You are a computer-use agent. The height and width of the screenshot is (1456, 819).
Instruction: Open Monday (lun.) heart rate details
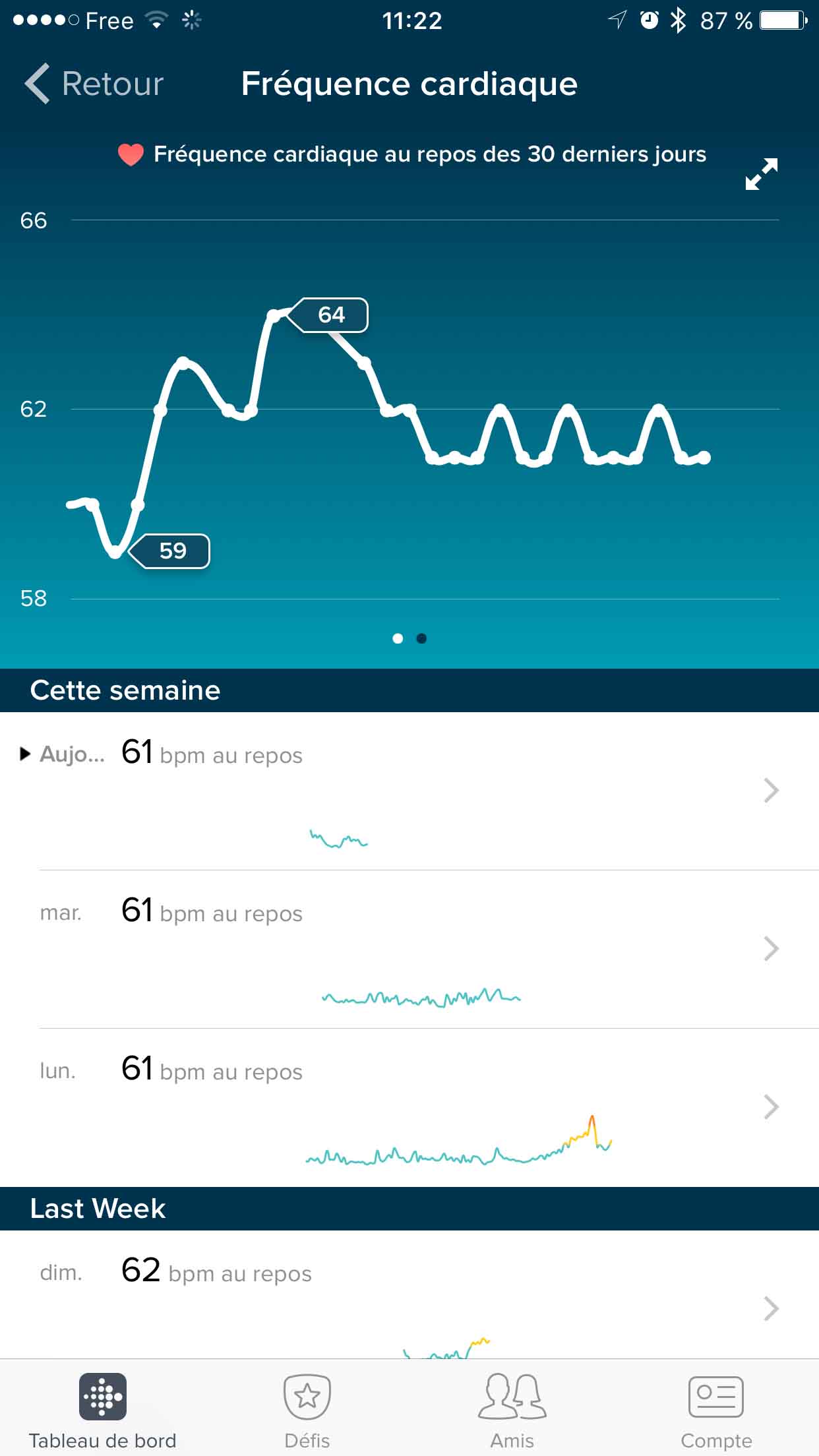click(x=409, y=1107)
